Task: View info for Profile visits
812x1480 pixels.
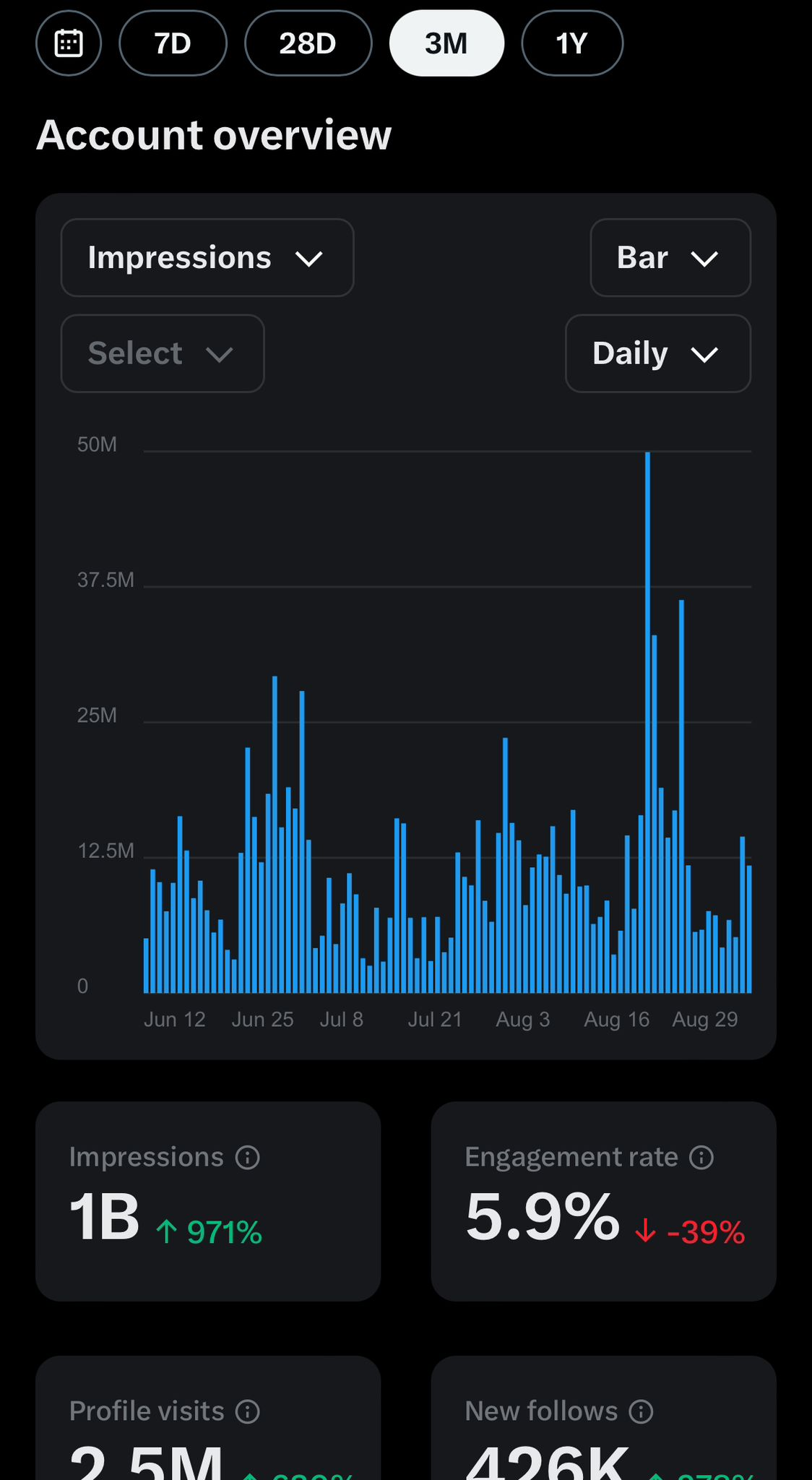Action: pyautogui.click(x=248, y=1411)
